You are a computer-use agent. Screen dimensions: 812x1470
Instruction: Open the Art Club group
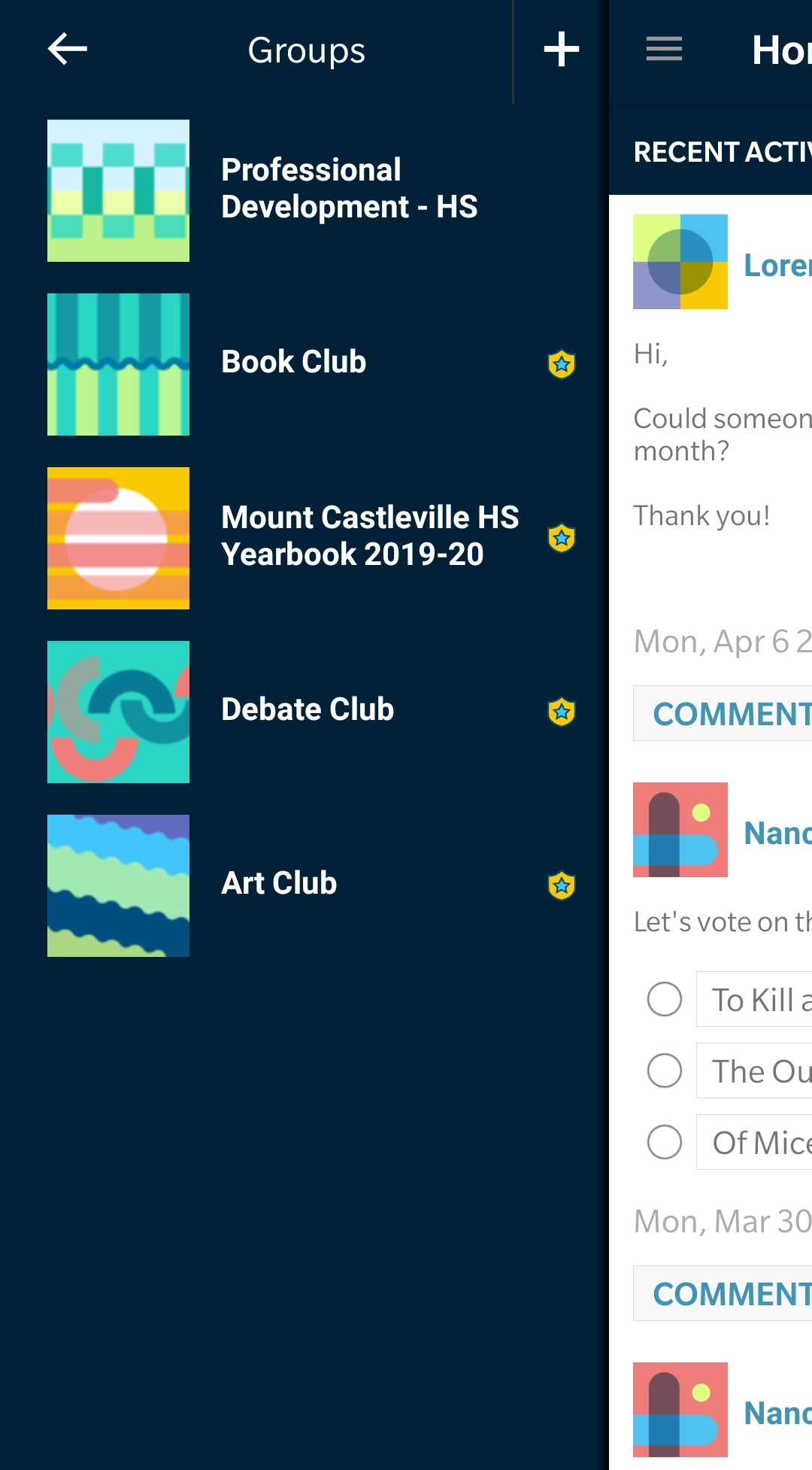click(279, 884)
